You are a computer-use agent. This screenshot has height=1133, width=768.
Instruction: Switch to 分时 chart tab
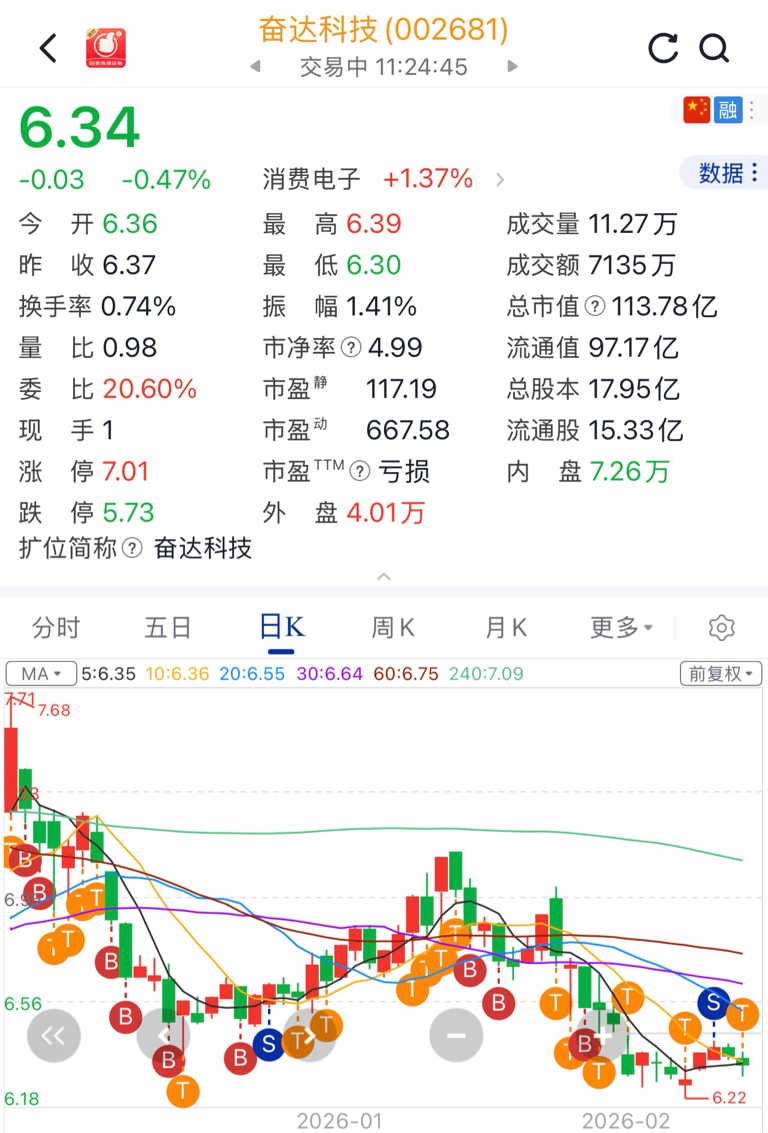[x=56, y=627]
